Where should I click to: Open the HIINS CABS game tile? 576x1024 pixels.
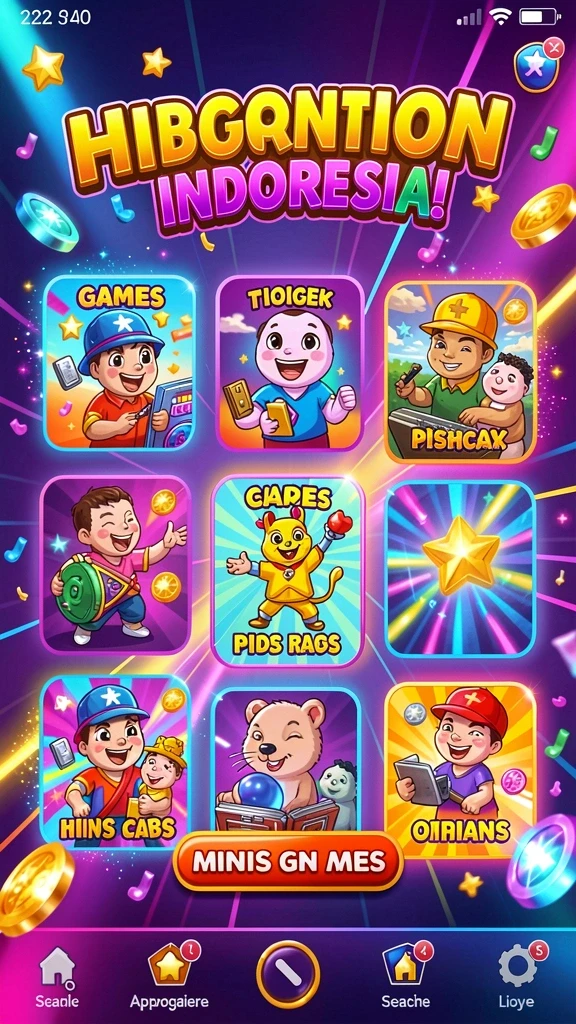click(116, 761)
